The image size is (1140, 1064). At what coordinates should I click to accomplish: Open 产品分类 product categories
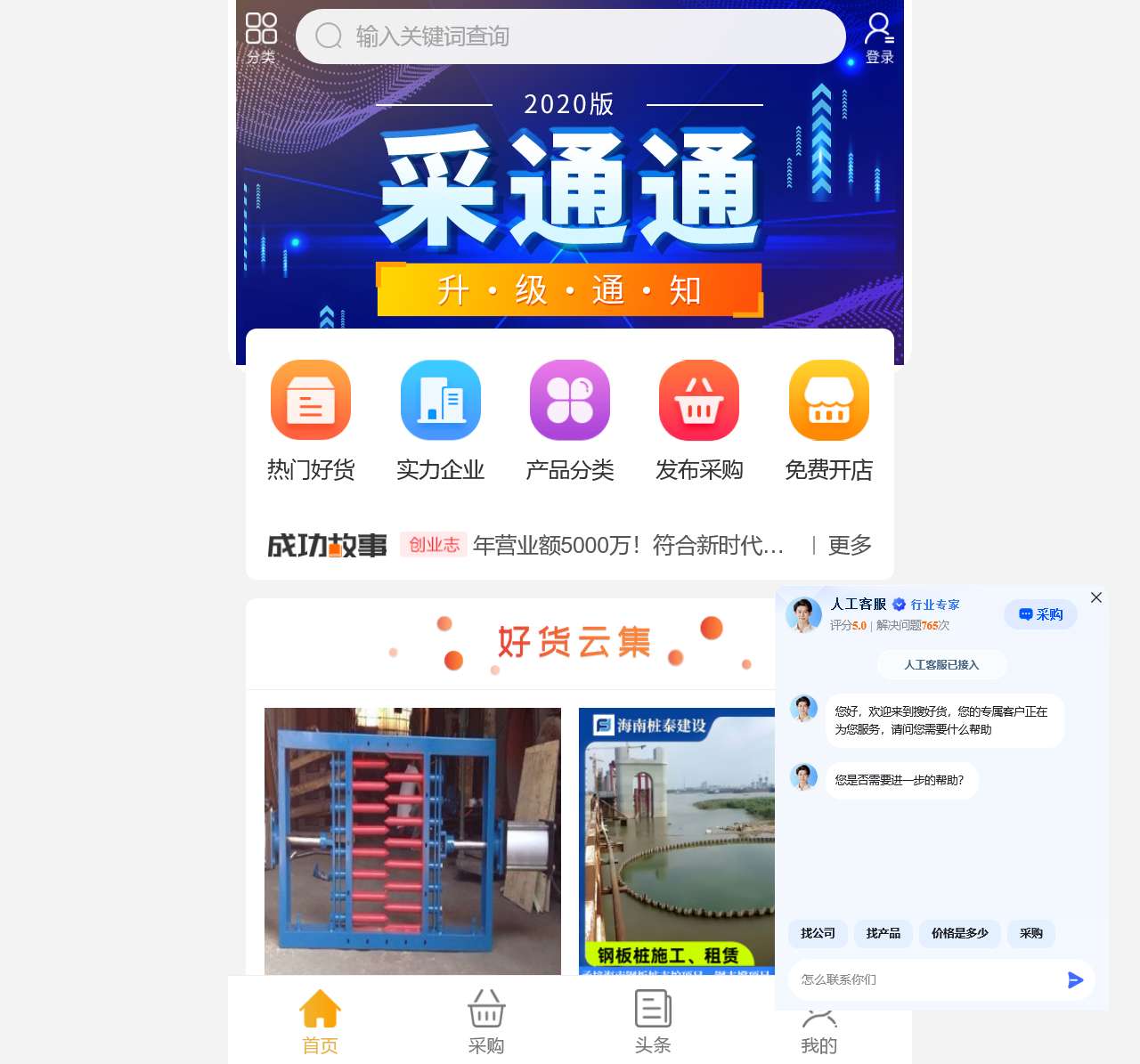click(570, 420)
